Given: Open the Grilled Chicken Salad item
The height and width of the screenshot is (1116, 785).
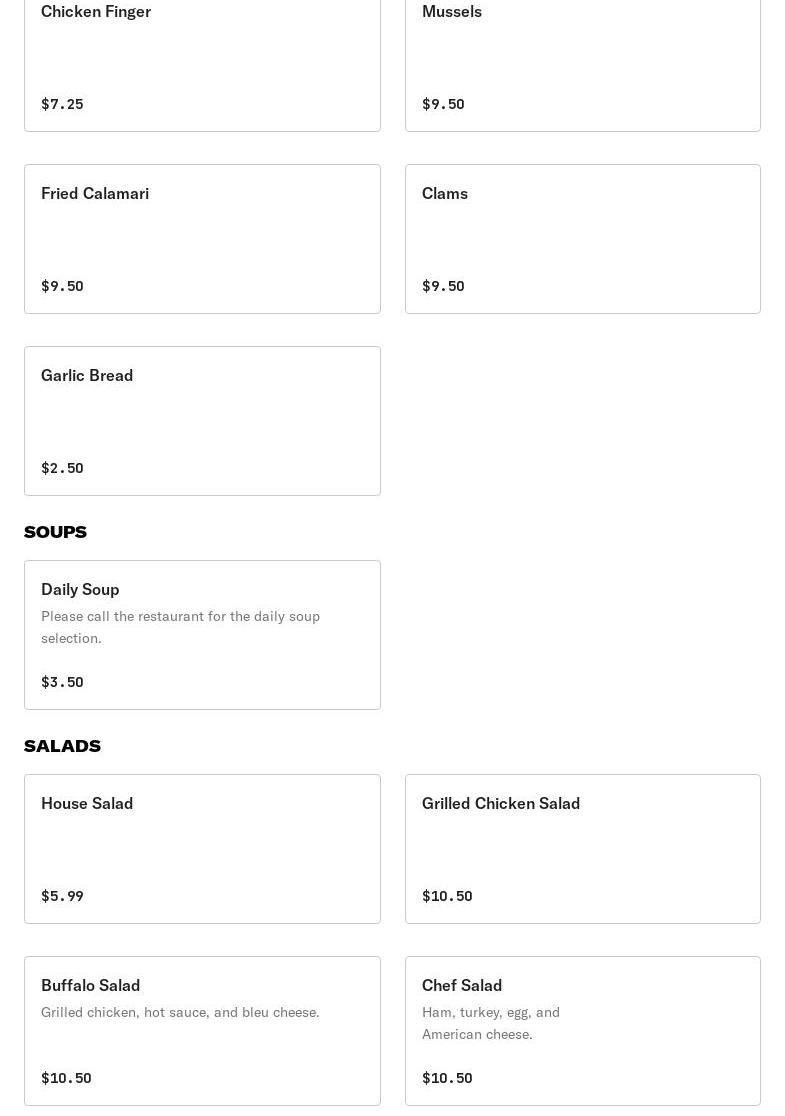Looking at the screenshot, I should tap(582, 849).
